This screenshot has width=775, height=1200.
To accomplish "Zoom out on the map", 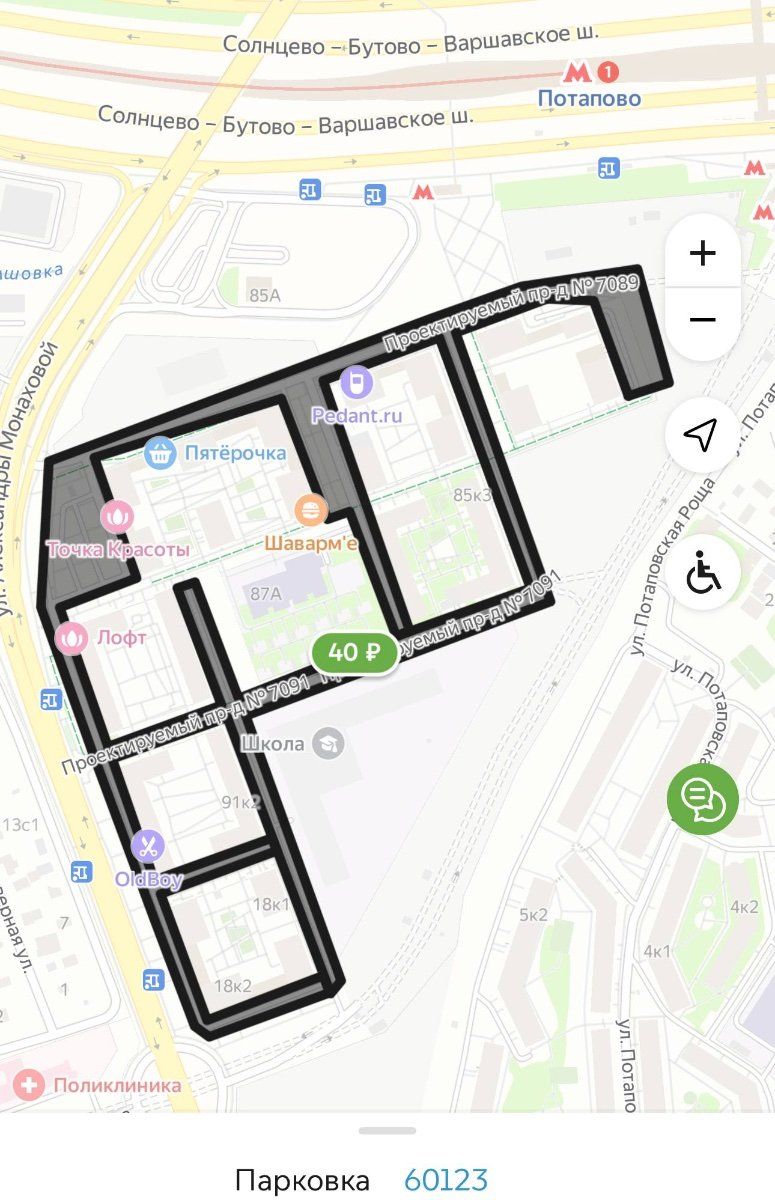I will [x=702, y=321].
